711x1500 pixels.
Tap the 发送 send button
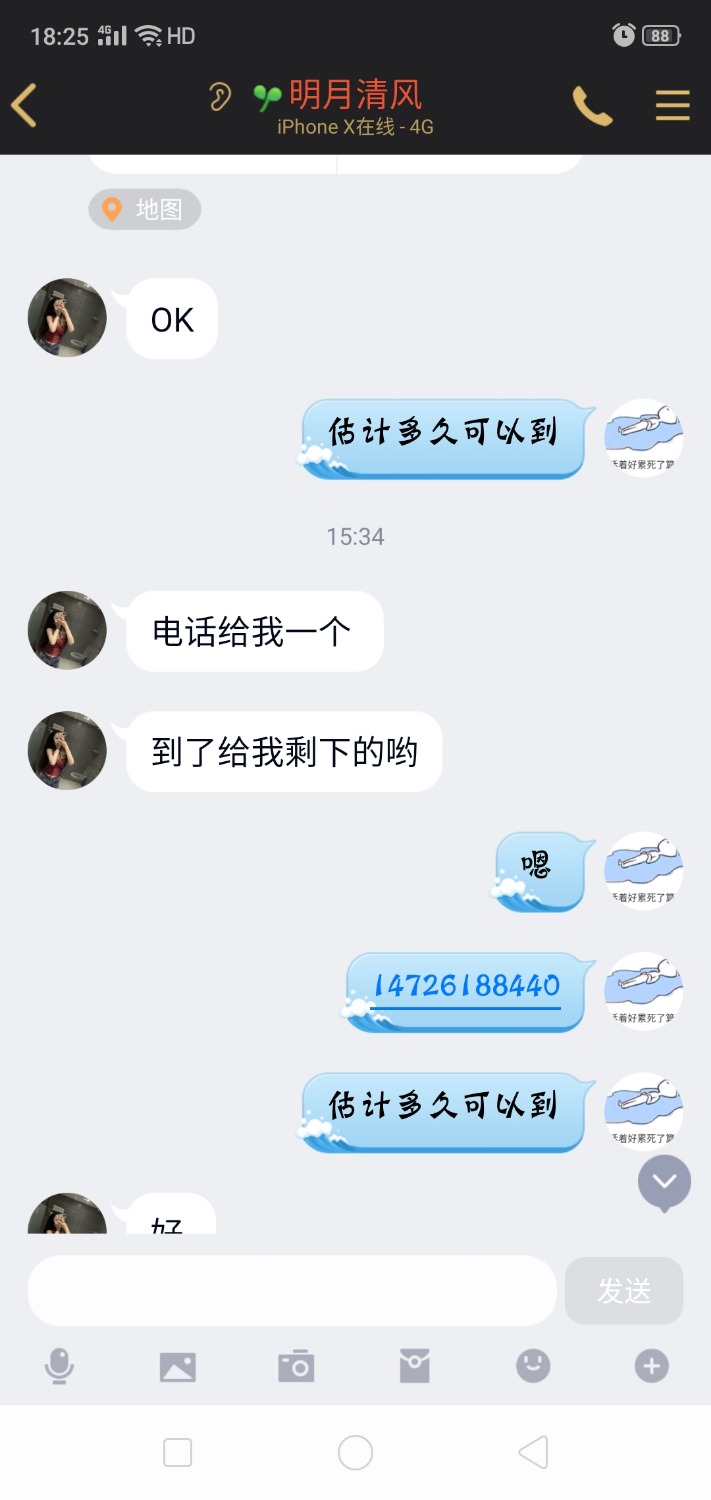point(624,1291)
